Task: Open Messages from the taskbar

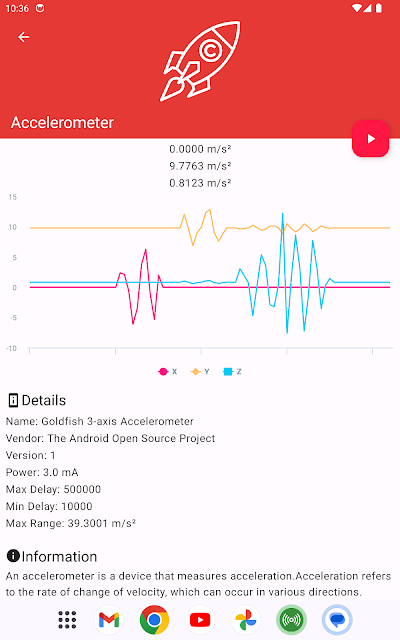Action: point(337,620)
